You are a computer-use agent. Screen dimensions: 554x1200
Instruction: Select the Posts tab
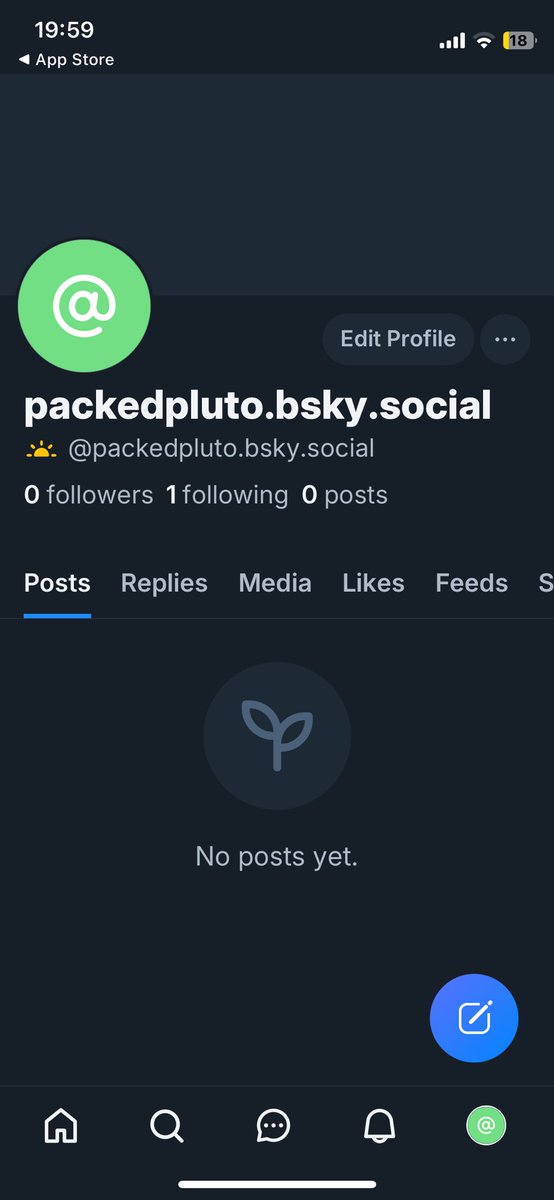[57, 583]
